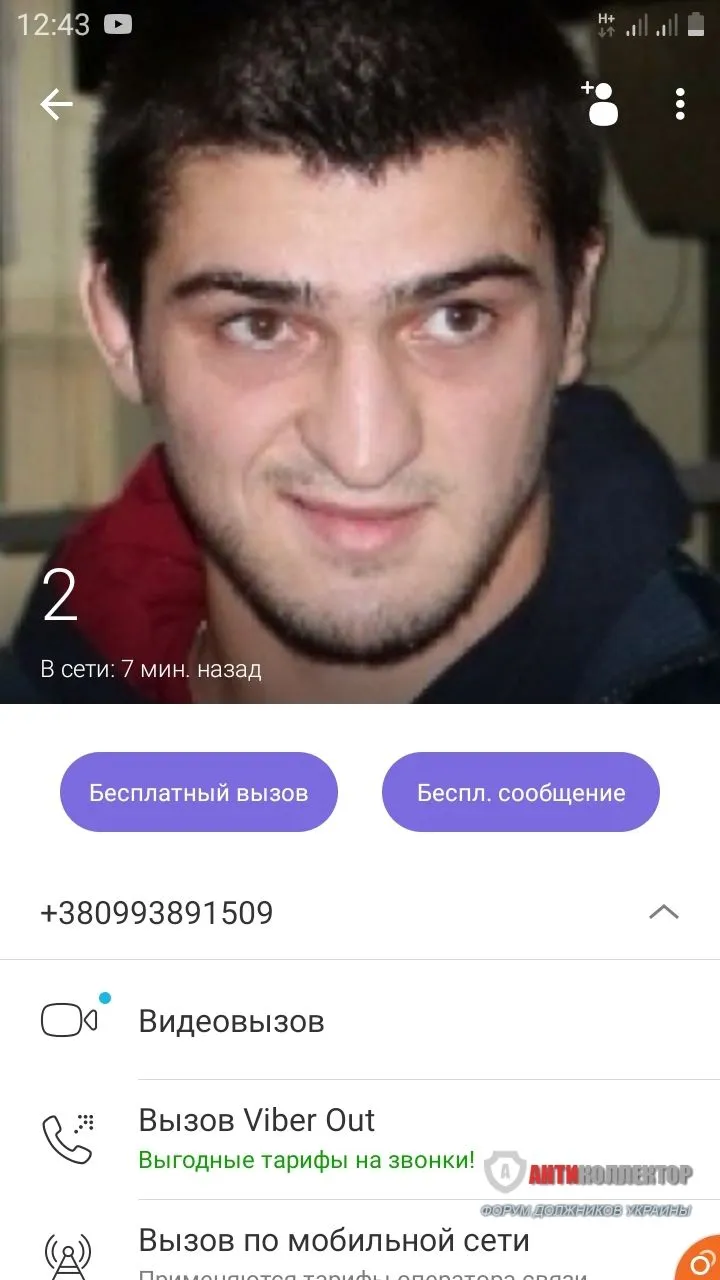Image resolution: width=720 pixels, height=1280 pixels.
Task: Choose Вызов по мобильной сети
Action: [x=333, y=1241]
